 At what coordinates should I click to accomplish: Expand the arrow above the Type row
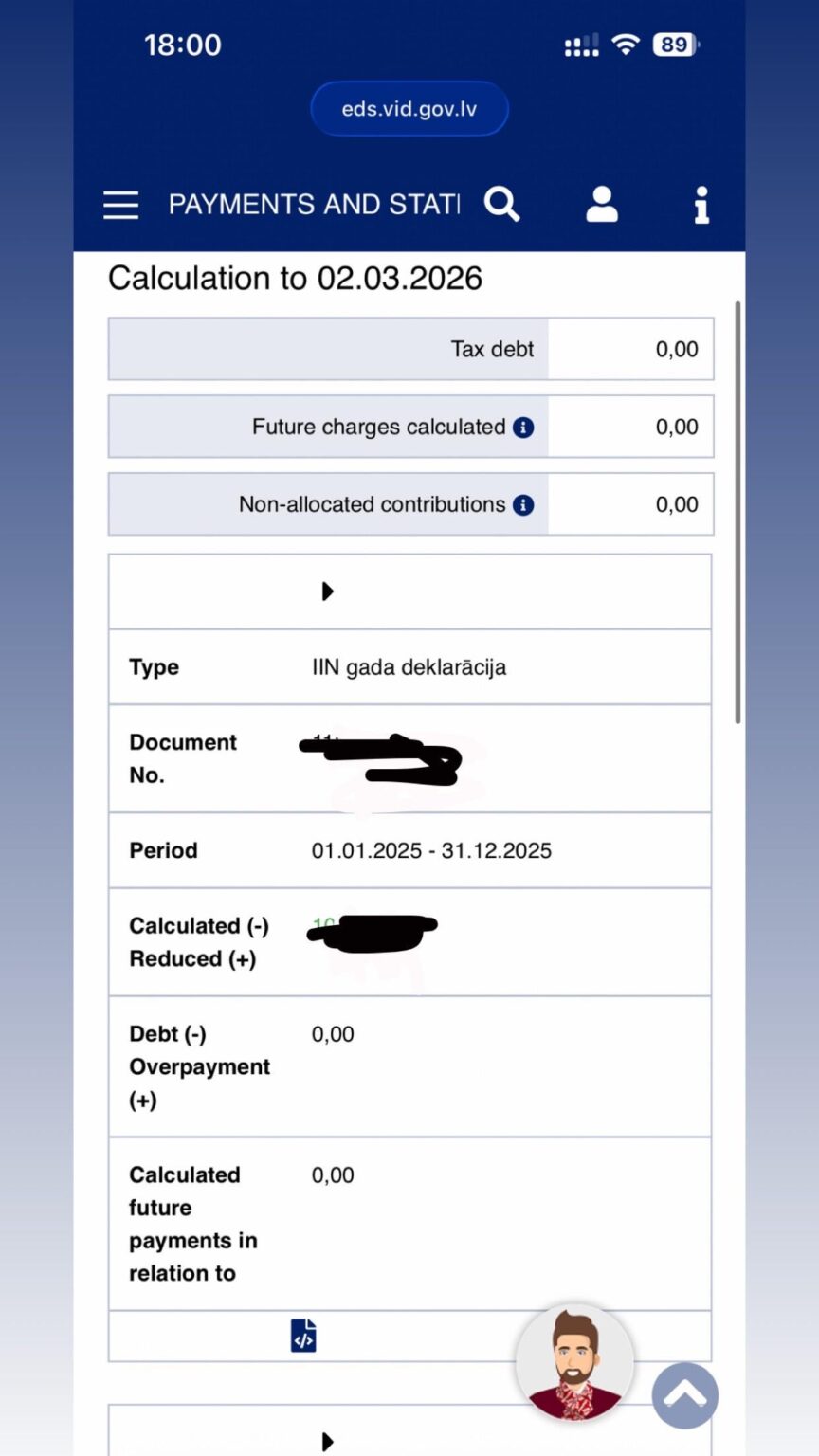(x=328, y=591)
